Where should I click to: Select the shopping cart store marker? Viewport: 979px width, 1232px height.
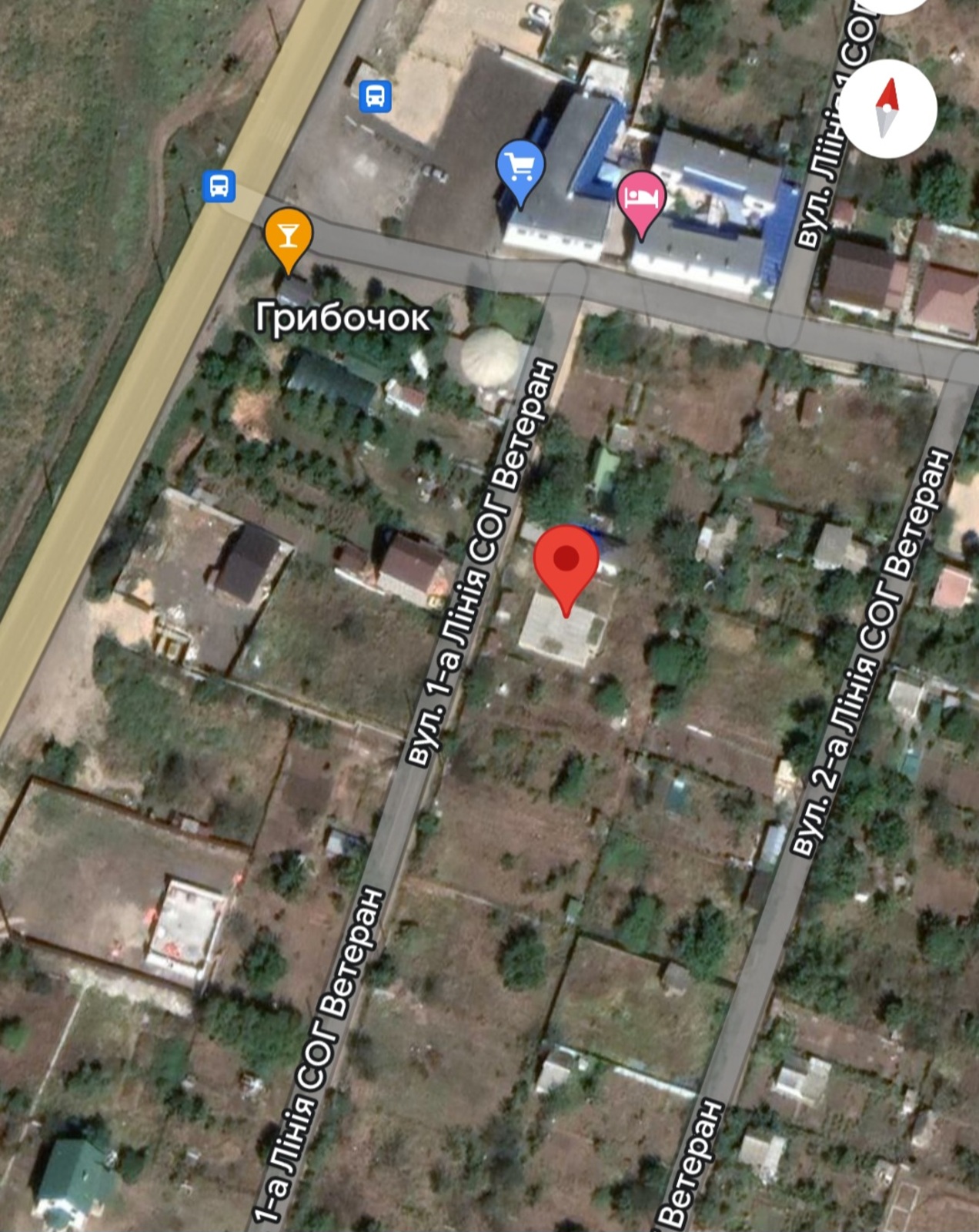pyautogui.click(x=520, y=167)
